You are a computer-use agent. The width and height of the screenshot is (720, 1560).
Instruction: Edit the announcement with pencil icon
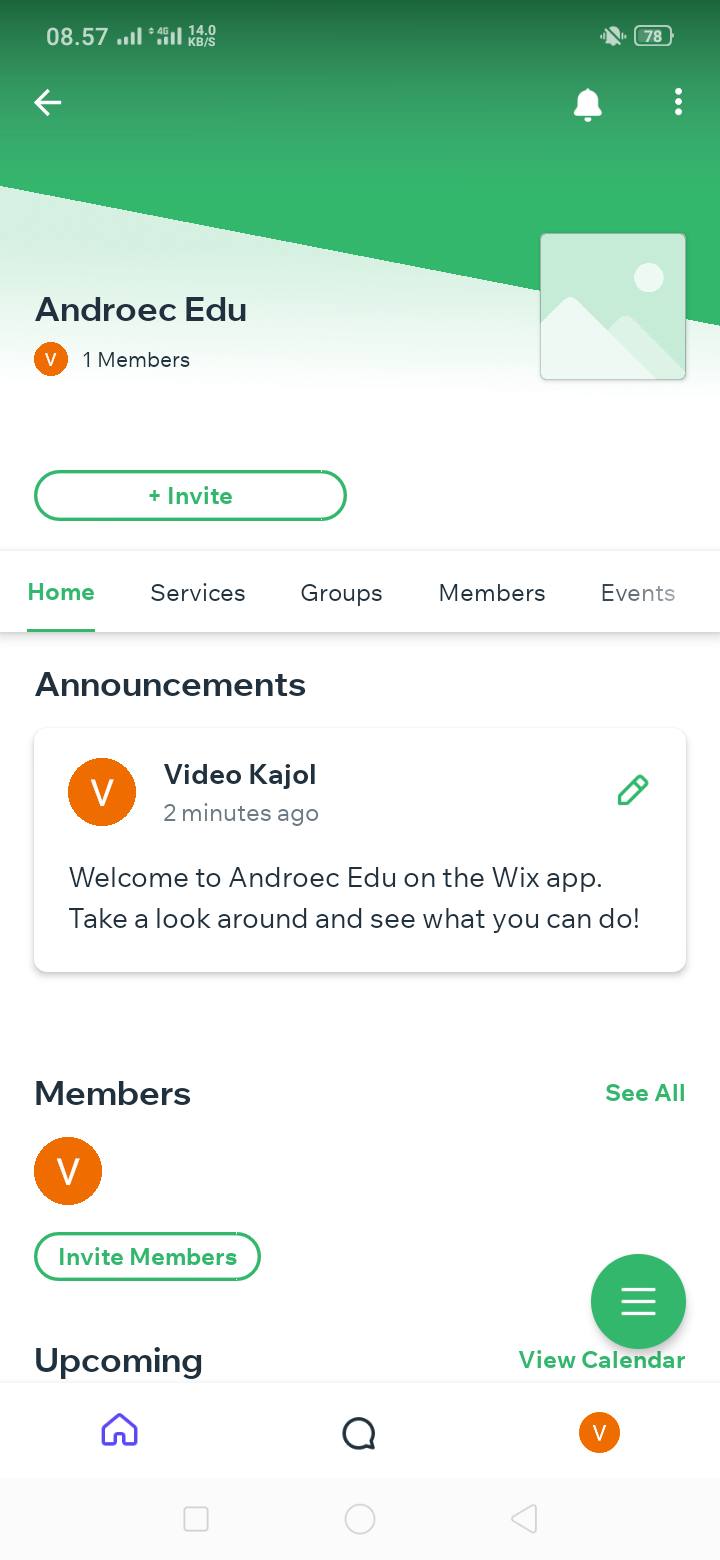coord(632,791)
